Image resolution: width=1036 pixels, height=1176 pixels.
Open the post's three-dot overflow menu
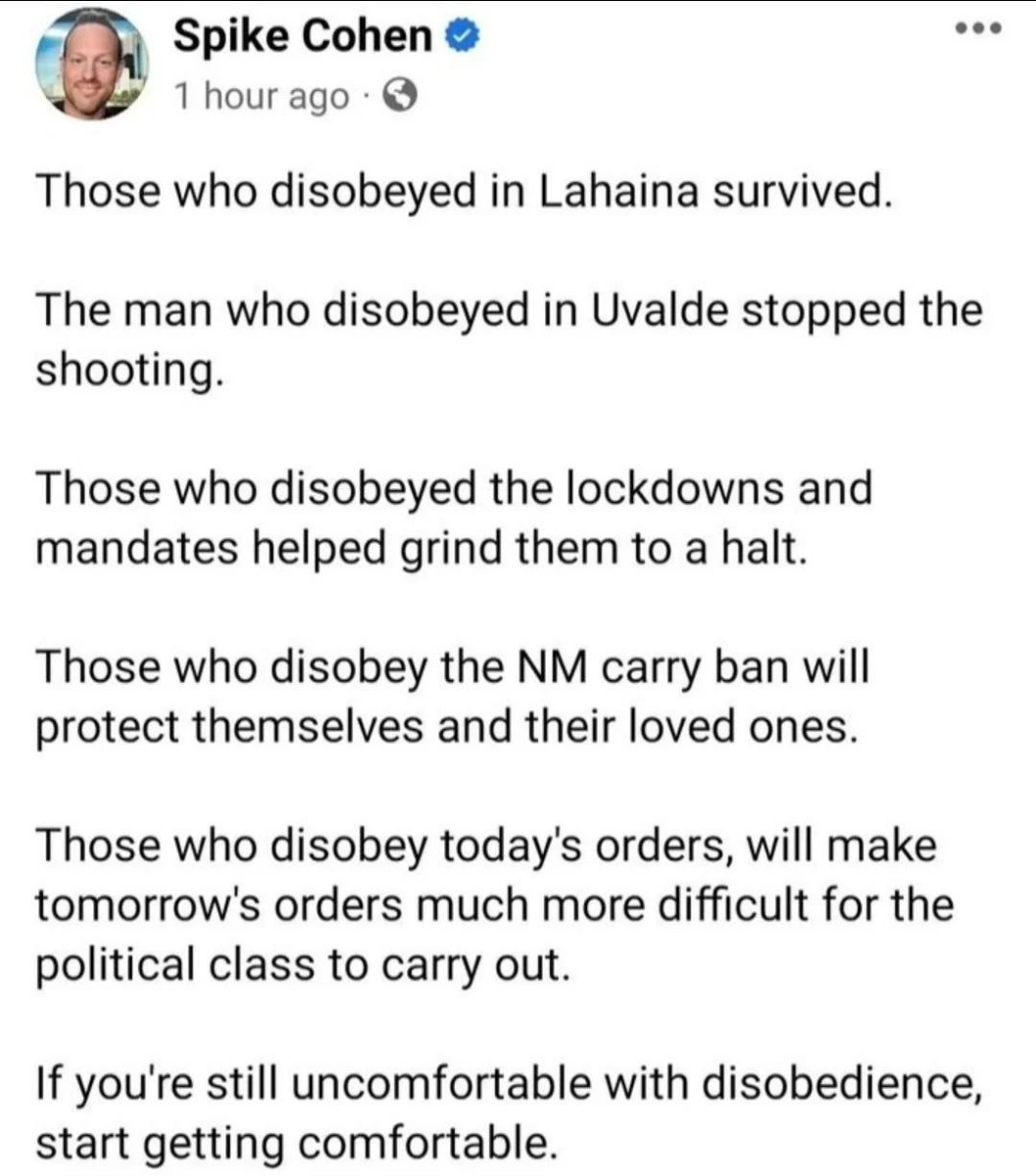pos(979,29)
